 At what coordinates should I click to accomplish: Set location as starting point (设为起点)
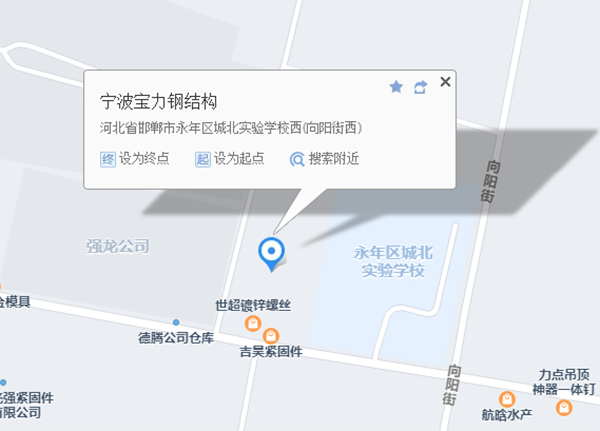pos(230,159)
